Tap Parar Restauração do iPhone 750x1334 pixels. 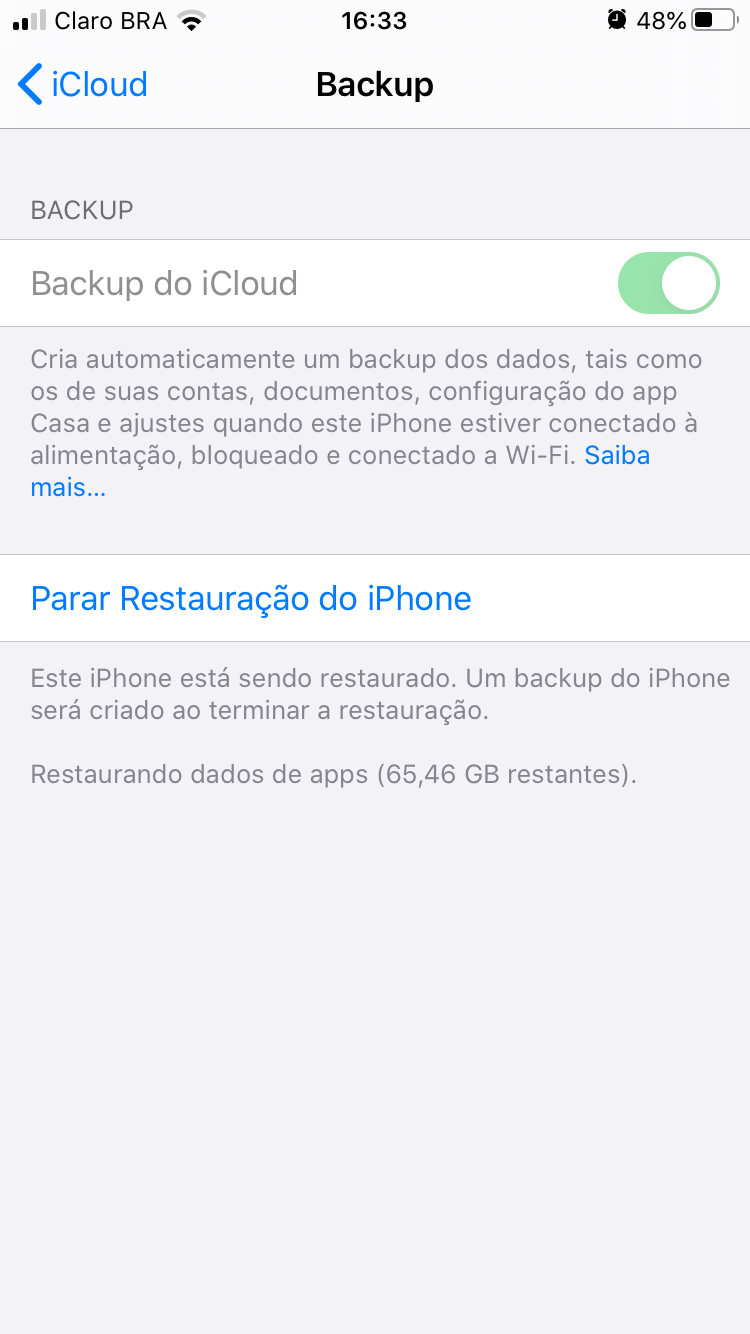click(x=375, y=598)
